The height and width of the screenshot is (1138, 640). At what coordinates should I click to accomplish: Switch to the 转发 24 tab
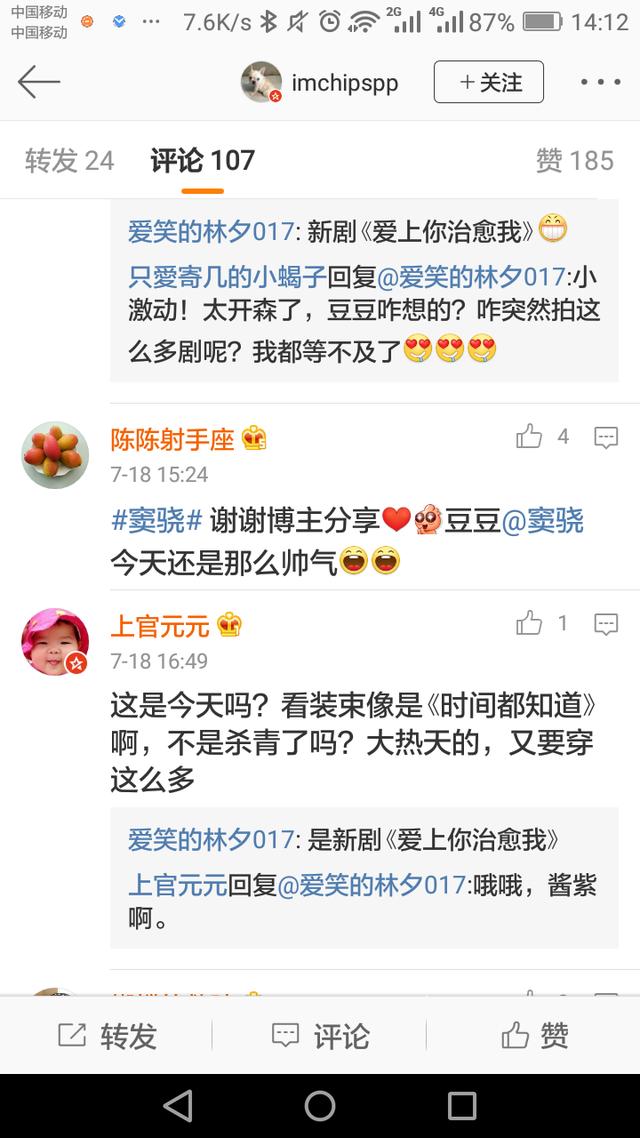(x=69, y=160)
